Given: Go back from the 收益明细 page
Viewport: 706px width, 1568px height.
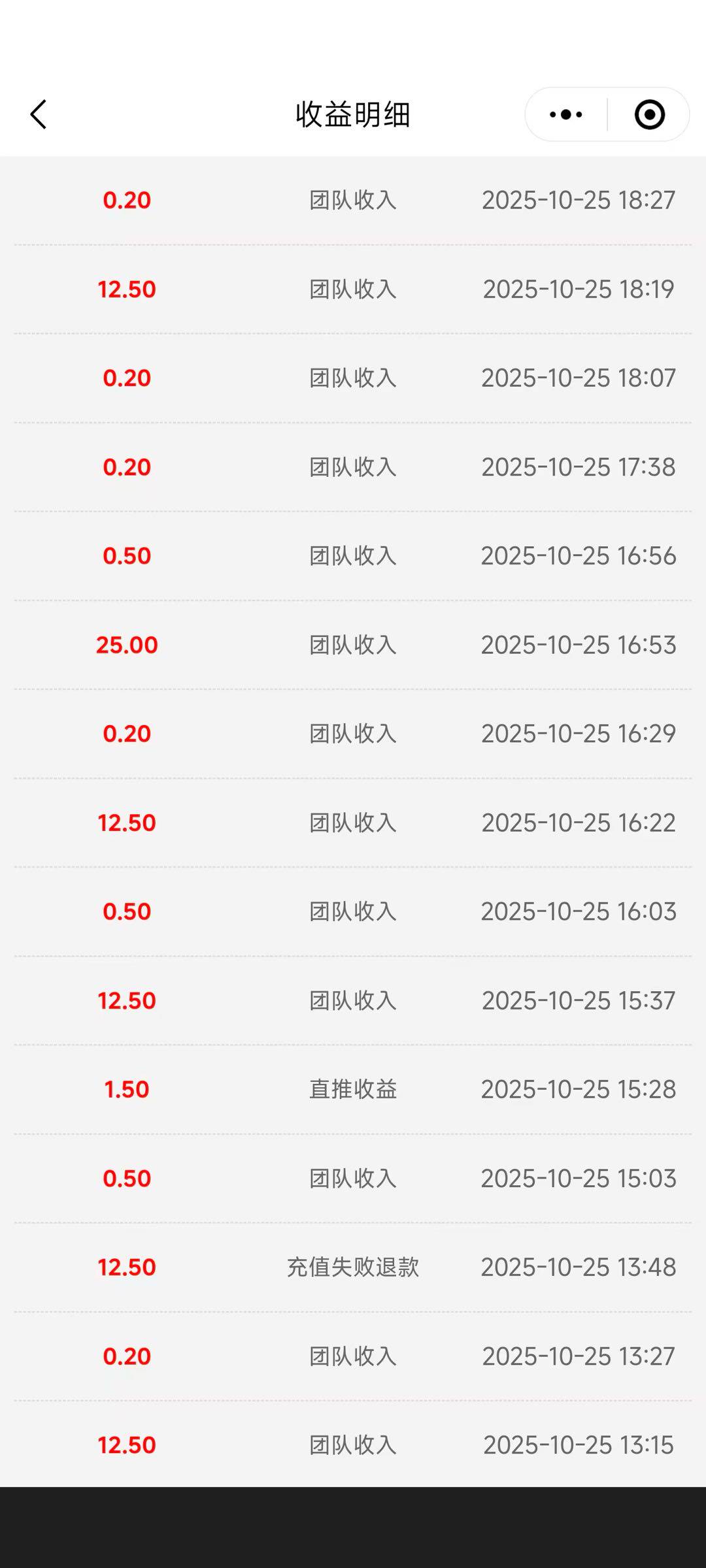Looking at the screenshot, I should (x=39, y=114).
